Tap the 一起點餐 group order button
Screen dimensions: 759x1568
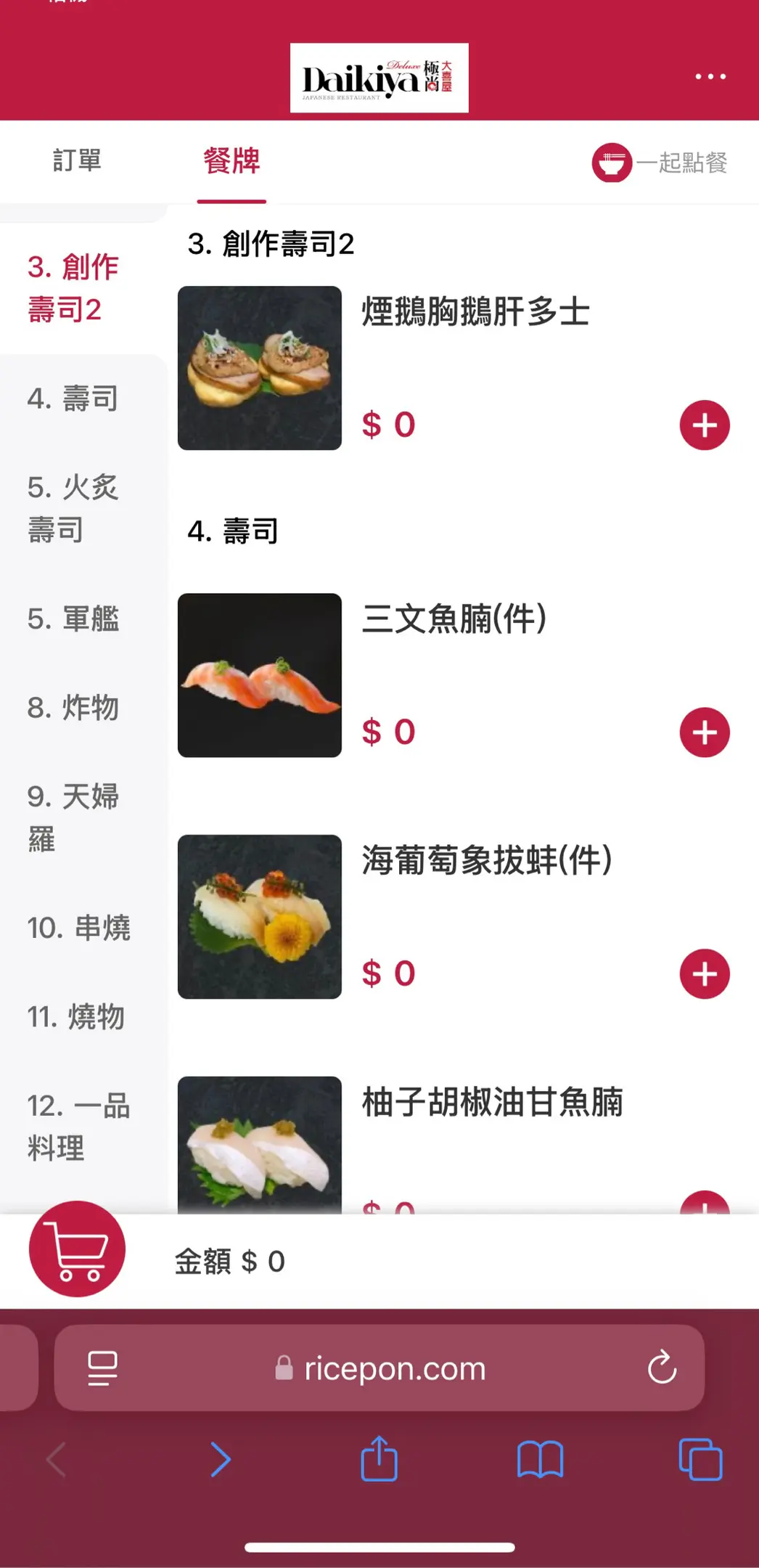[x=660, y=163]
